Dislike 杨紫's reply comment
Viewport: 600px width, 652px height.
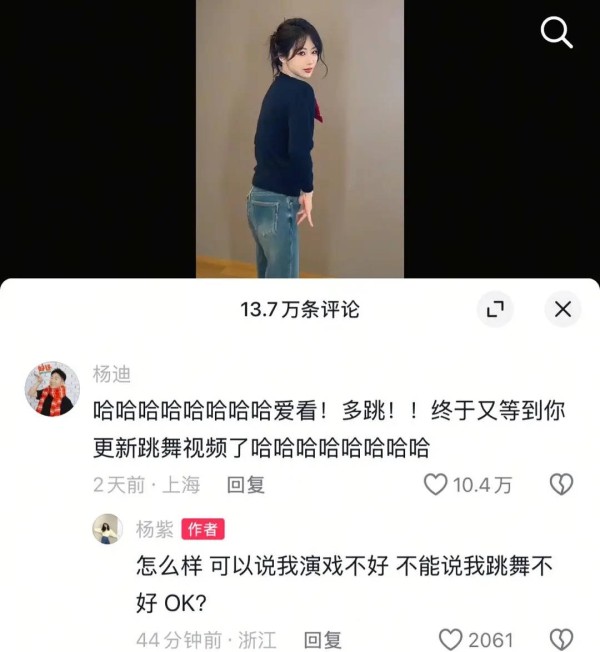tap(561, 639)
